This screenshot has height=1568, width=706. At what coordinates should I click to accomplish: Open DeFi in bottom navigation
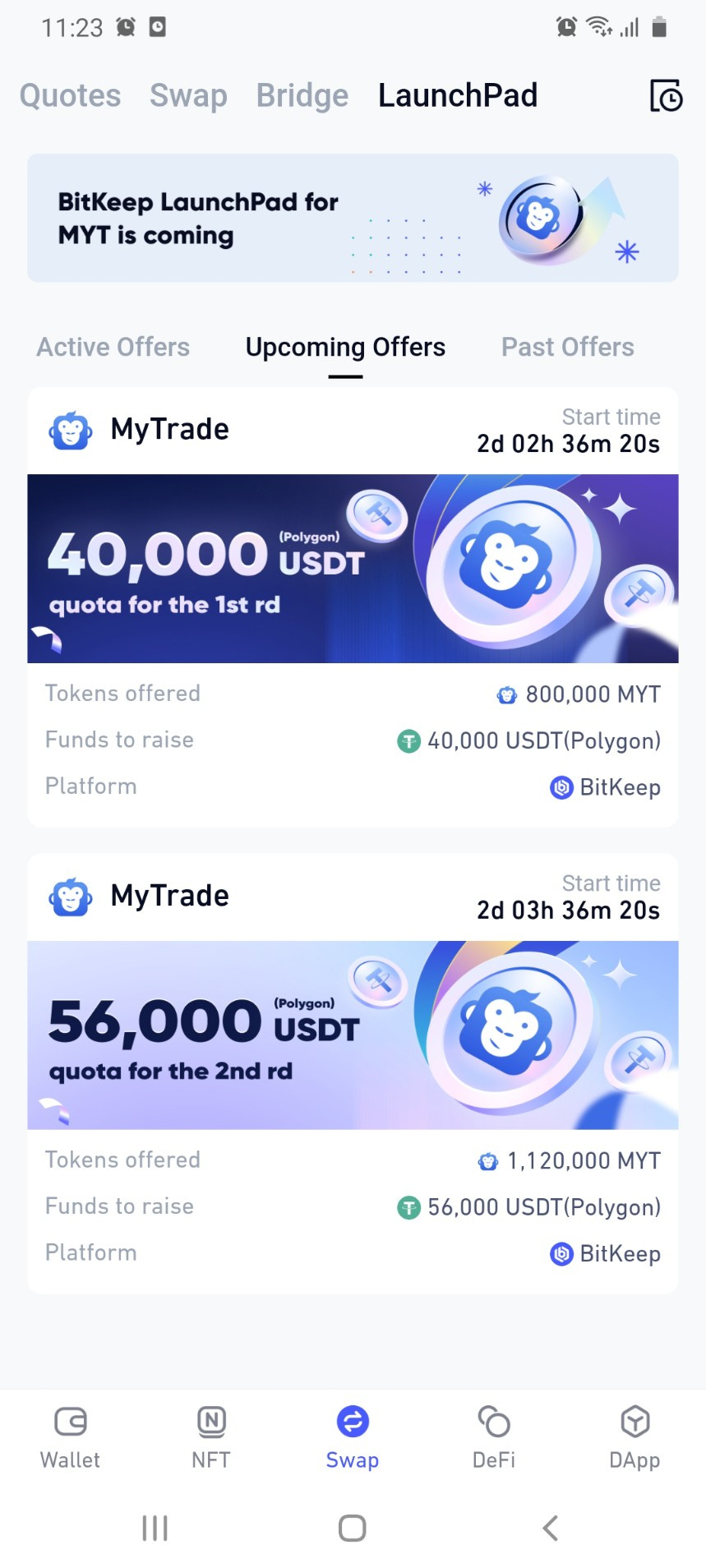[494, 1437]
